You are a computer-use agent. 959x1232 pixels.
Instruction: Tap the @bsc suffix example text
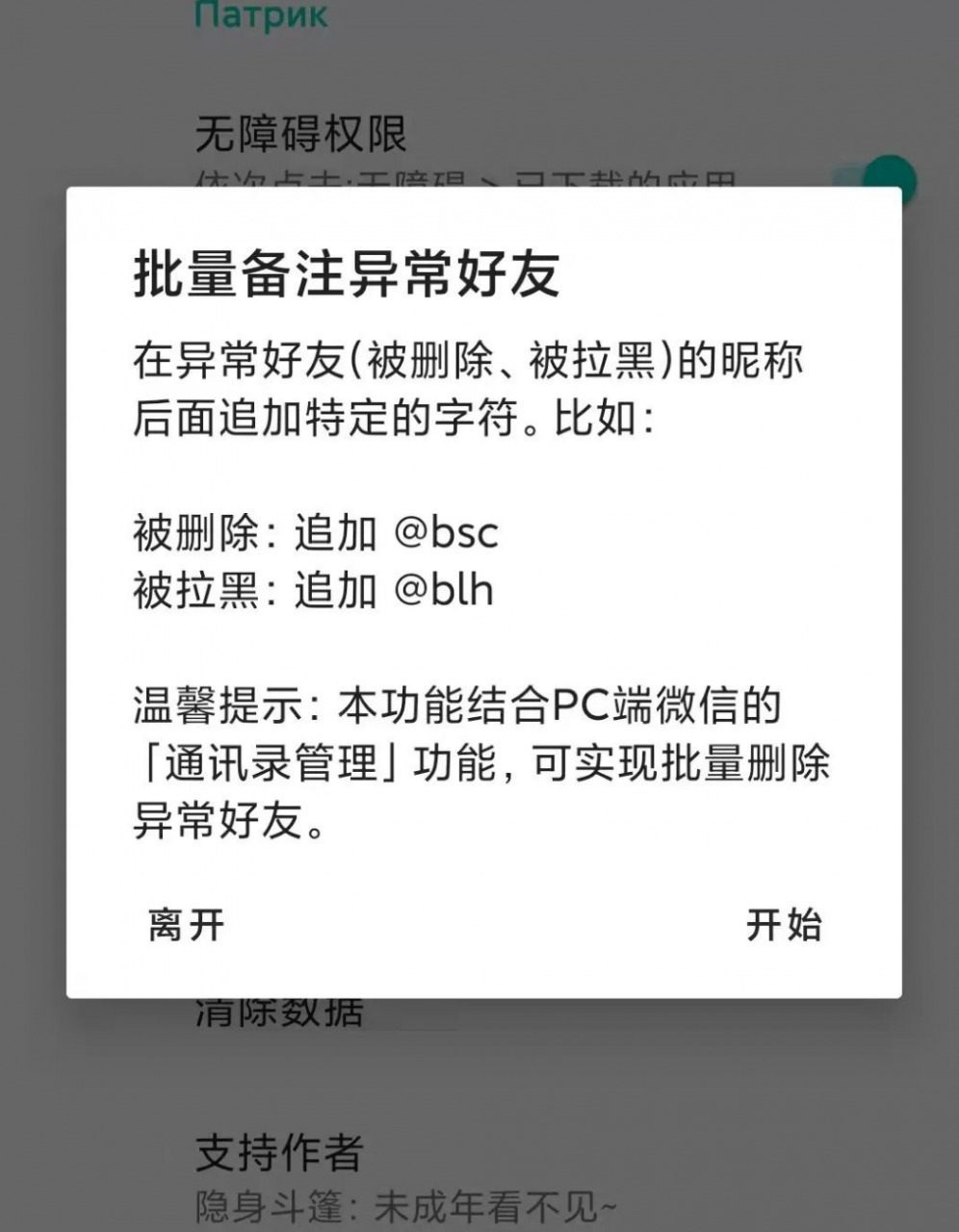pos(449,535)
